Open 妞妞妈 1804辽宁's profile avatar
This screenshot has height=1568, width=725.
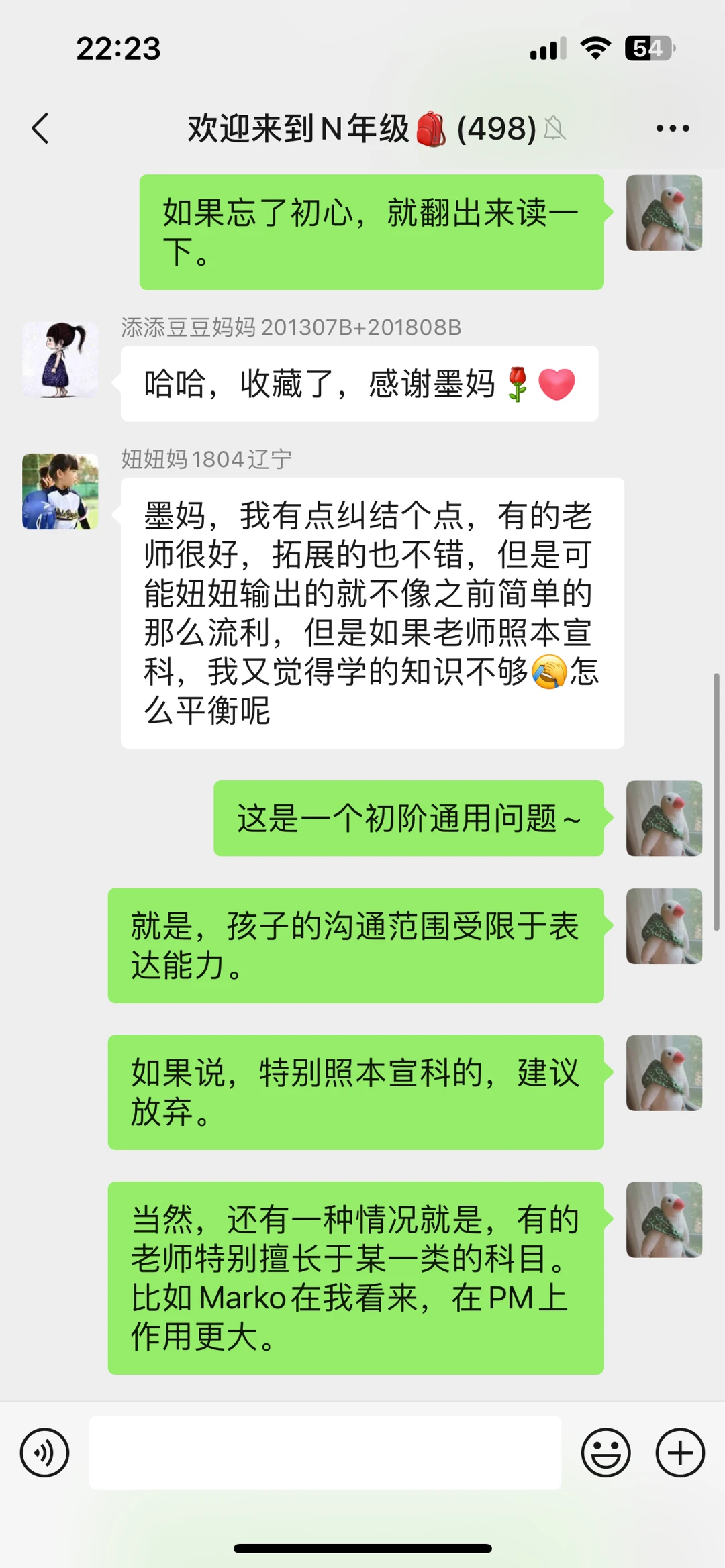pos(60,491)
